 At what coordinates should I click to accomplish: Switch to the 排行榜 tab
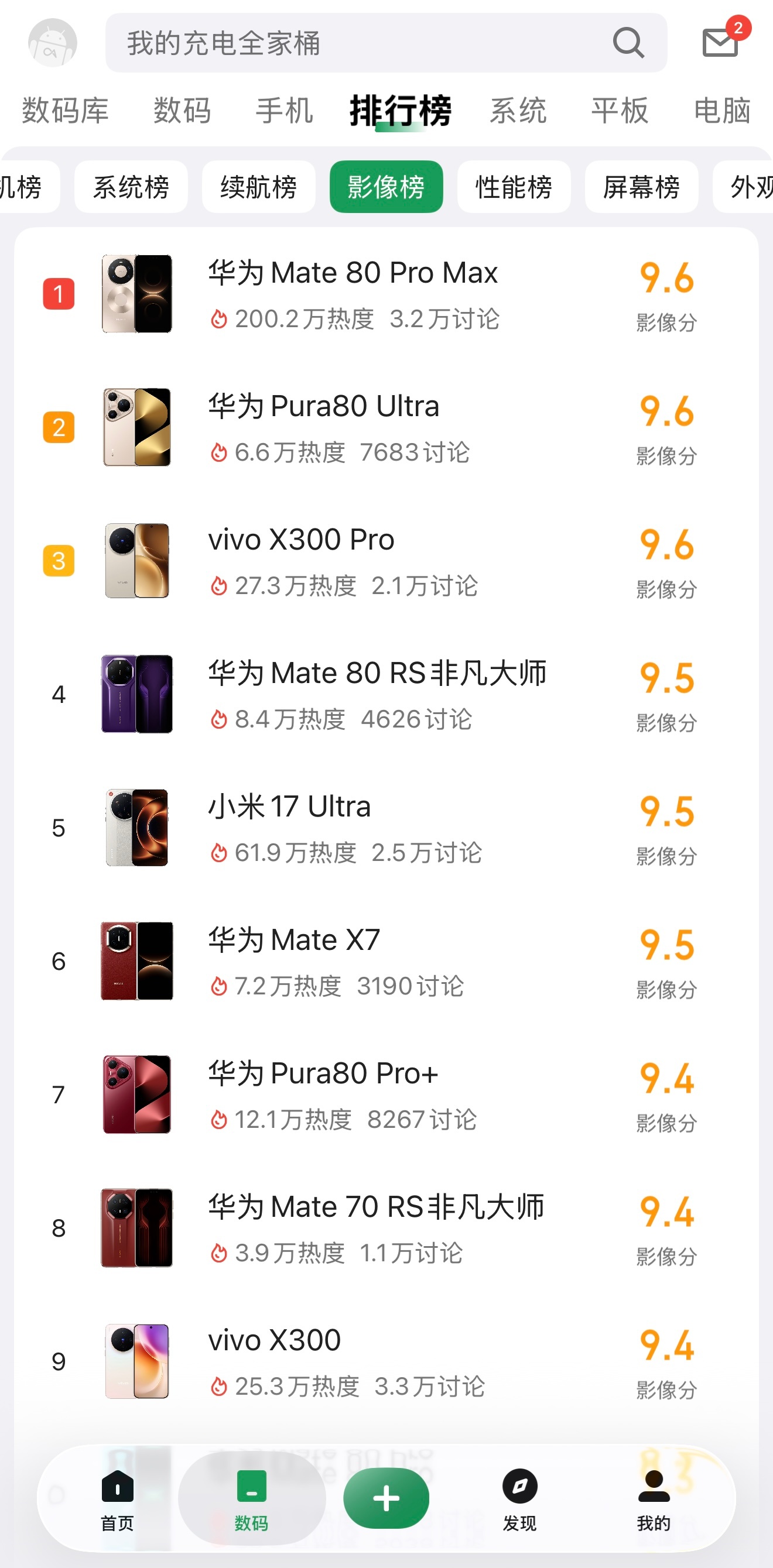400,111
